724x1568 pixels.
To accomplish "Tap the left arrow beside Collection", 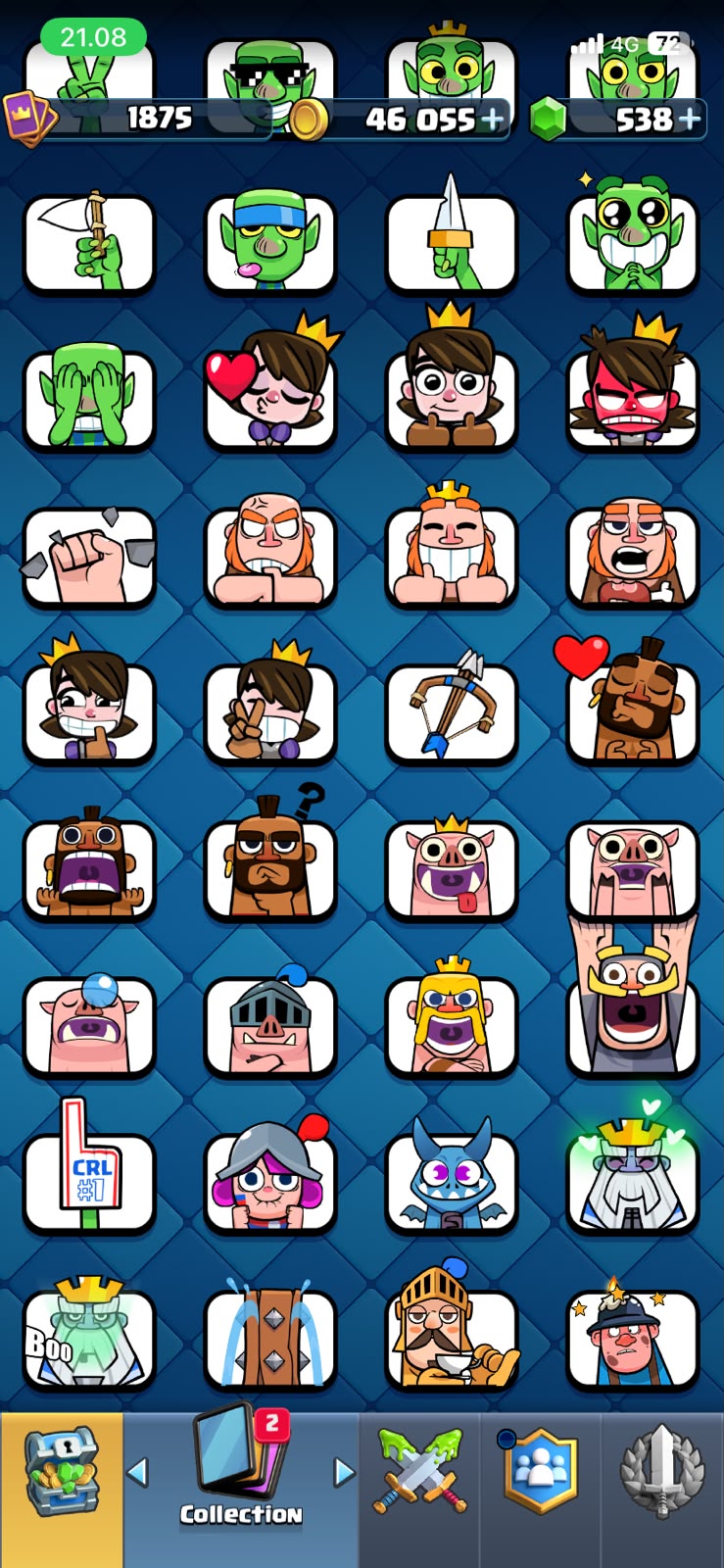I will coord(138,1471).
